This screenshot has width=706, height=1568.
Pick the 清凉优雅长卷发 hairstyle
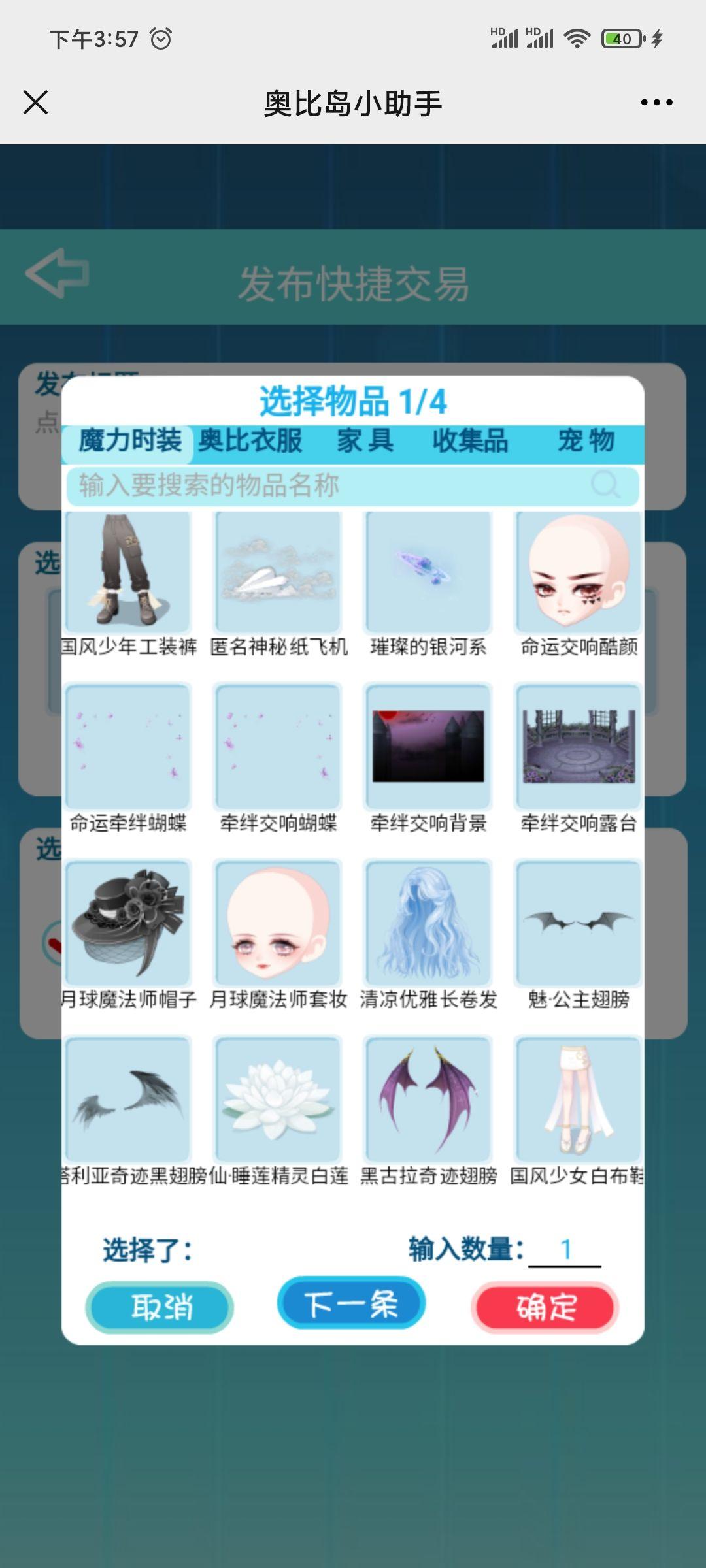[x=428, y=923]
